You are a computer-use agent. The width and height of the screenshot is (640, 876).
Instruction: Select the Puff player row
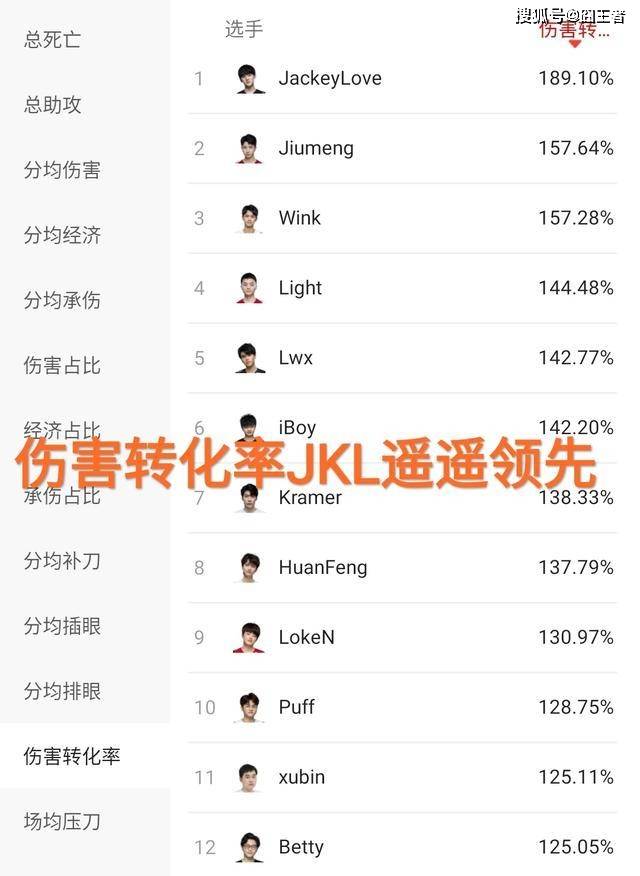point(296,707)
